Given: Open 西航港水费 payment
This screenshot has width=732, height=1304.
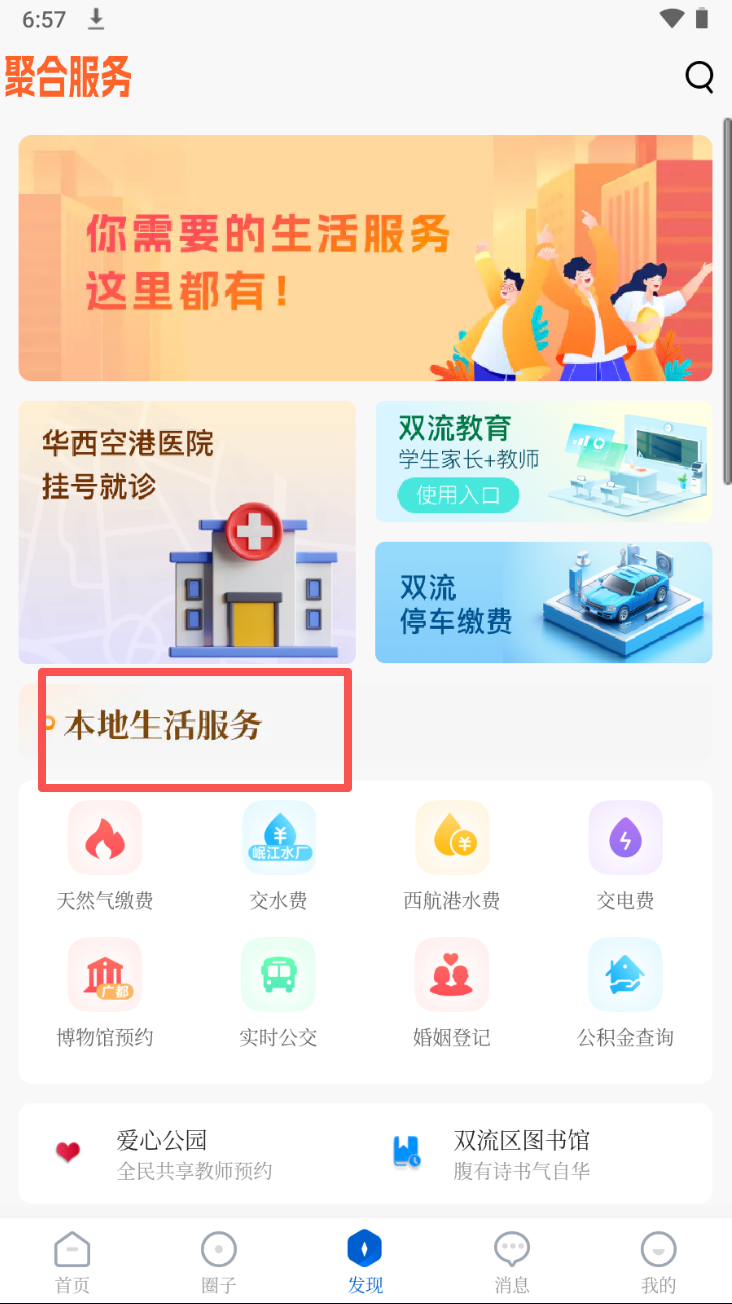Looking at the screenshot, I should click(x=452, y=856).
